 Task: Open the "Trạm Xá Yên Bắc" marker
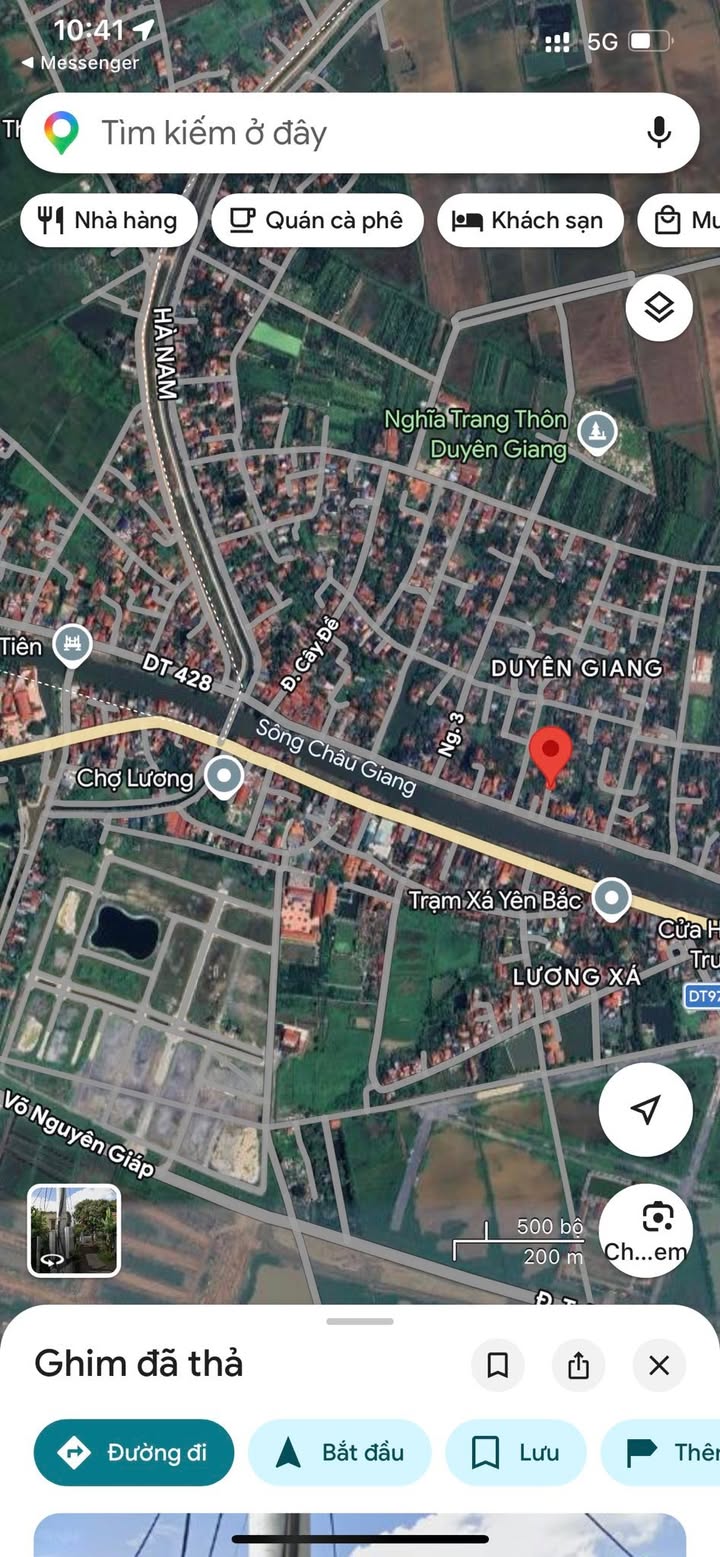[611, 899]
